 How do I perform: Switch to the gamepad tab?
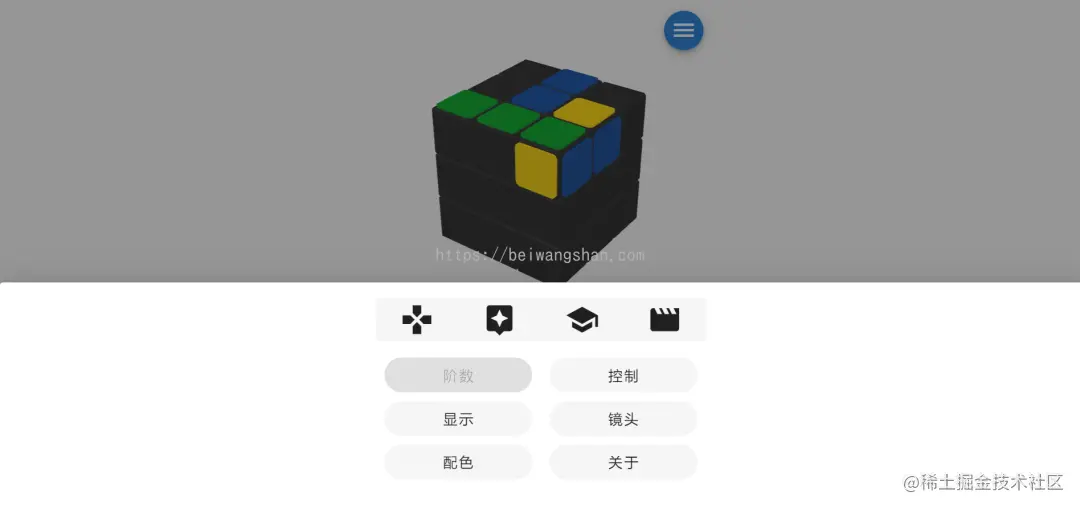pos(417,320)
